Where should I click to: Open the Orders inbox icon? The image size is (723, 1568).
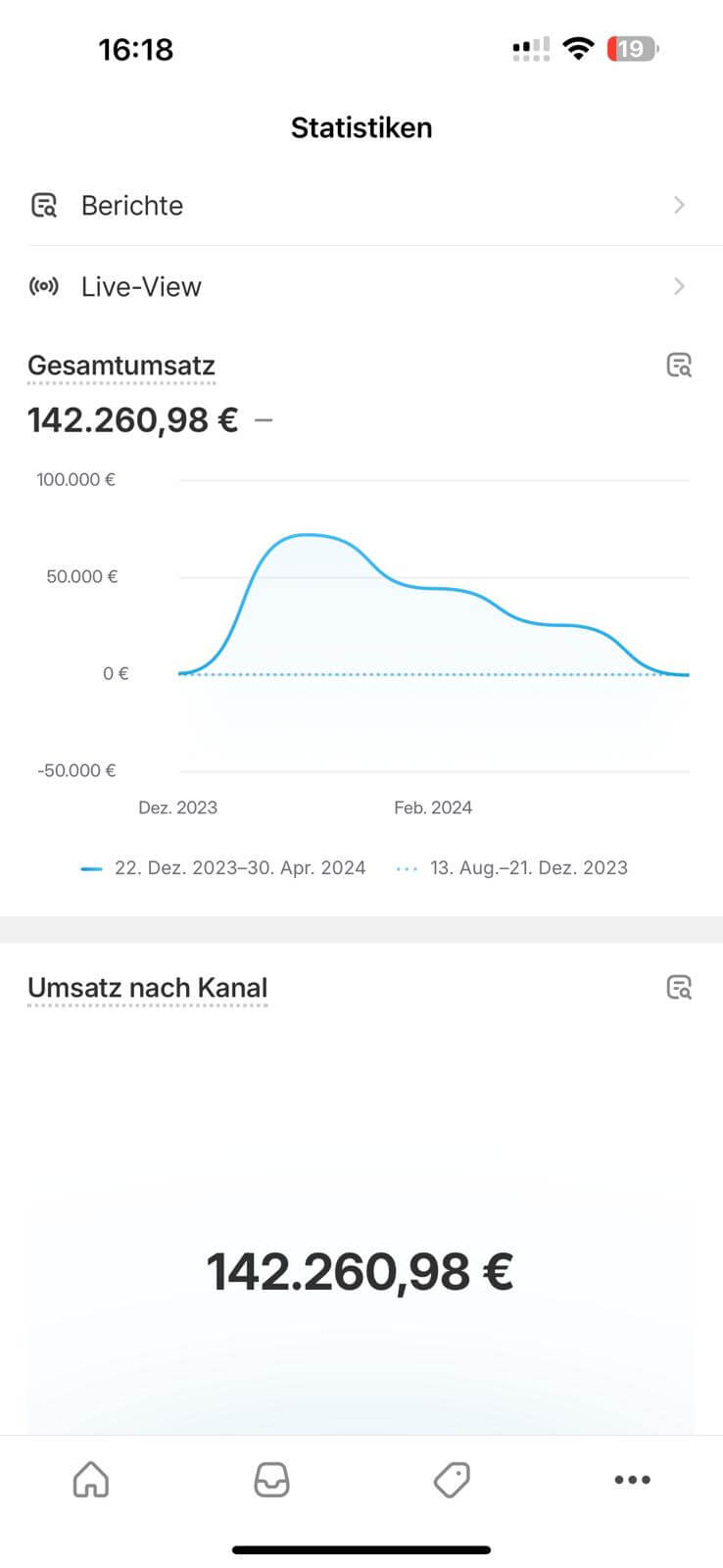tap(271, 1480)
